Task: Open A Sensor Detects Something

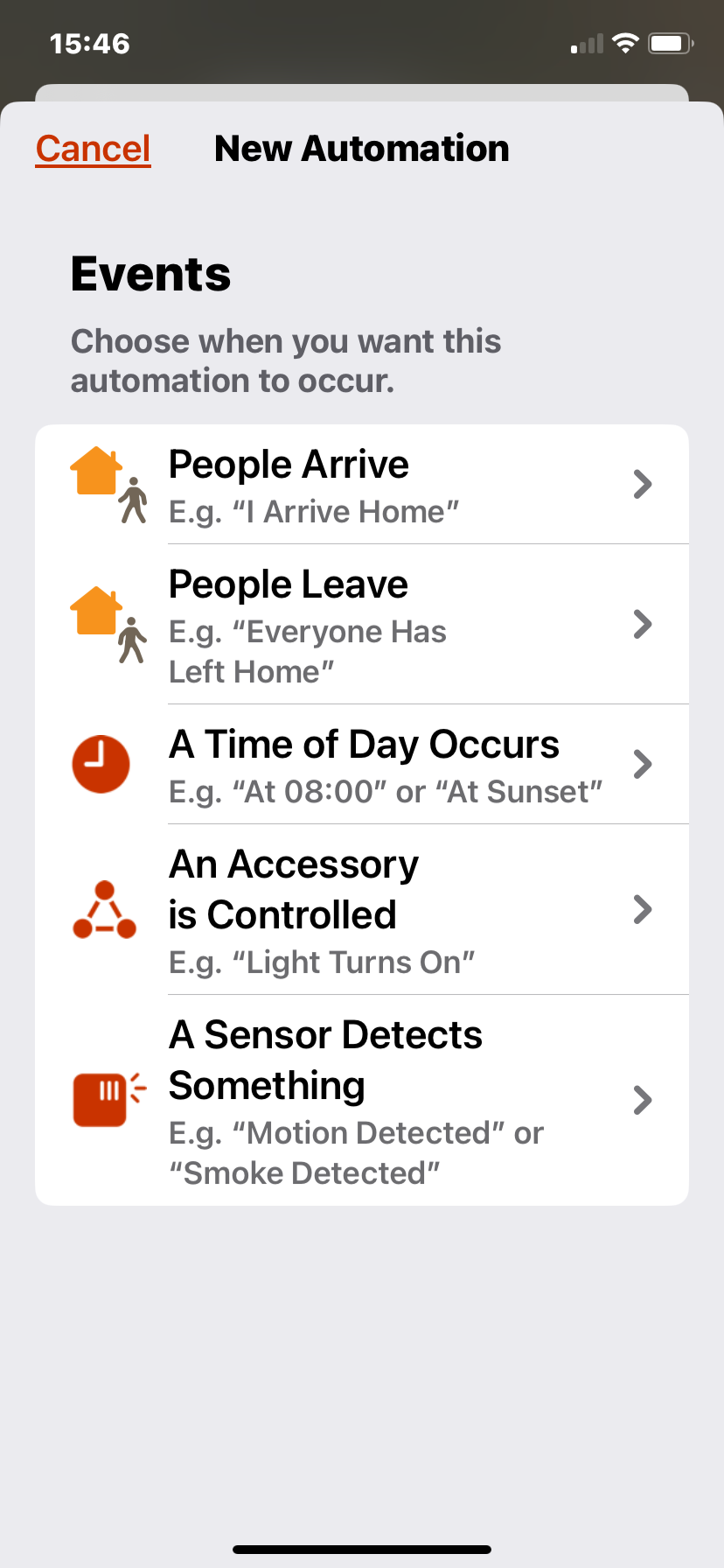Action: (362, 1101)
